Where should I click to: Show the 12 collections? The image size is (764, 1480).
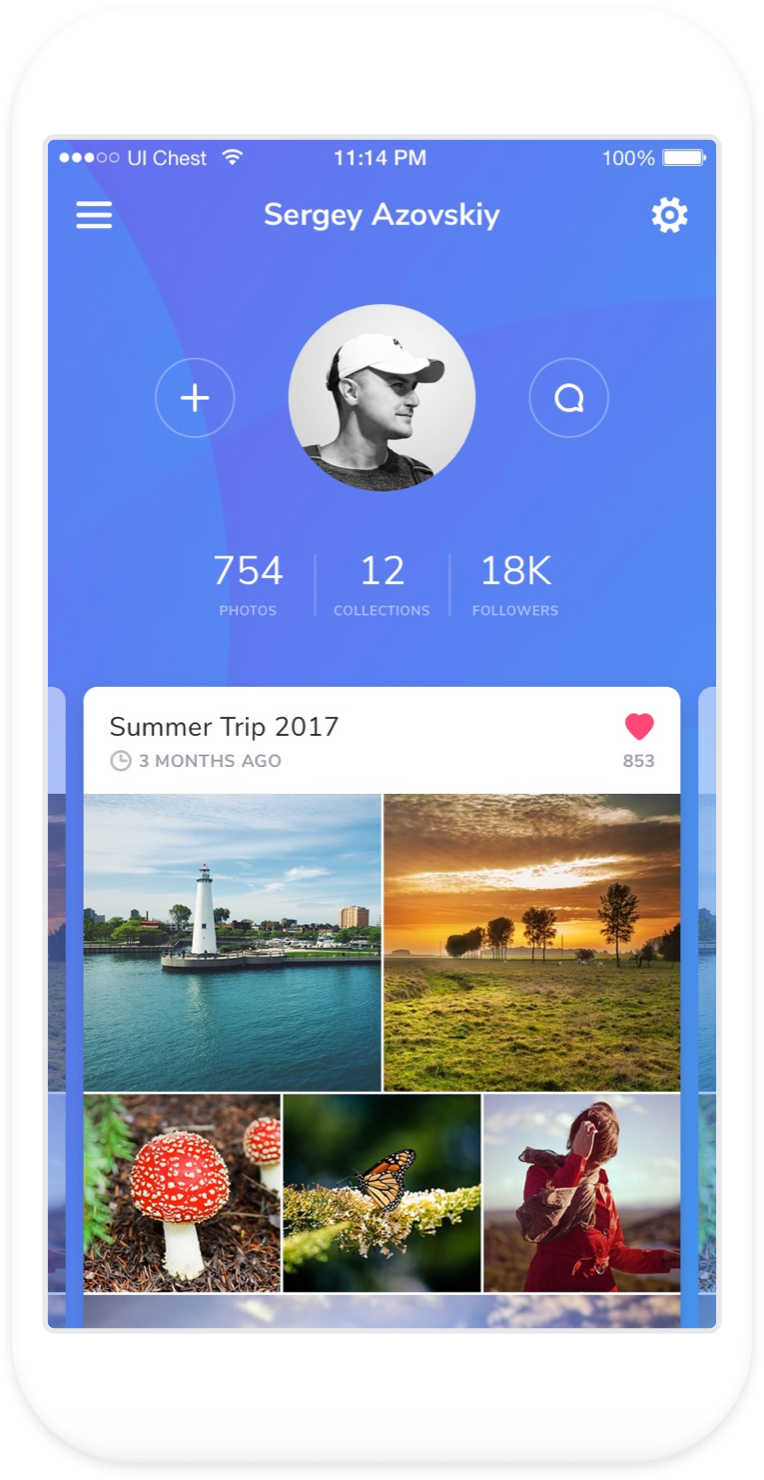point(382,584)
